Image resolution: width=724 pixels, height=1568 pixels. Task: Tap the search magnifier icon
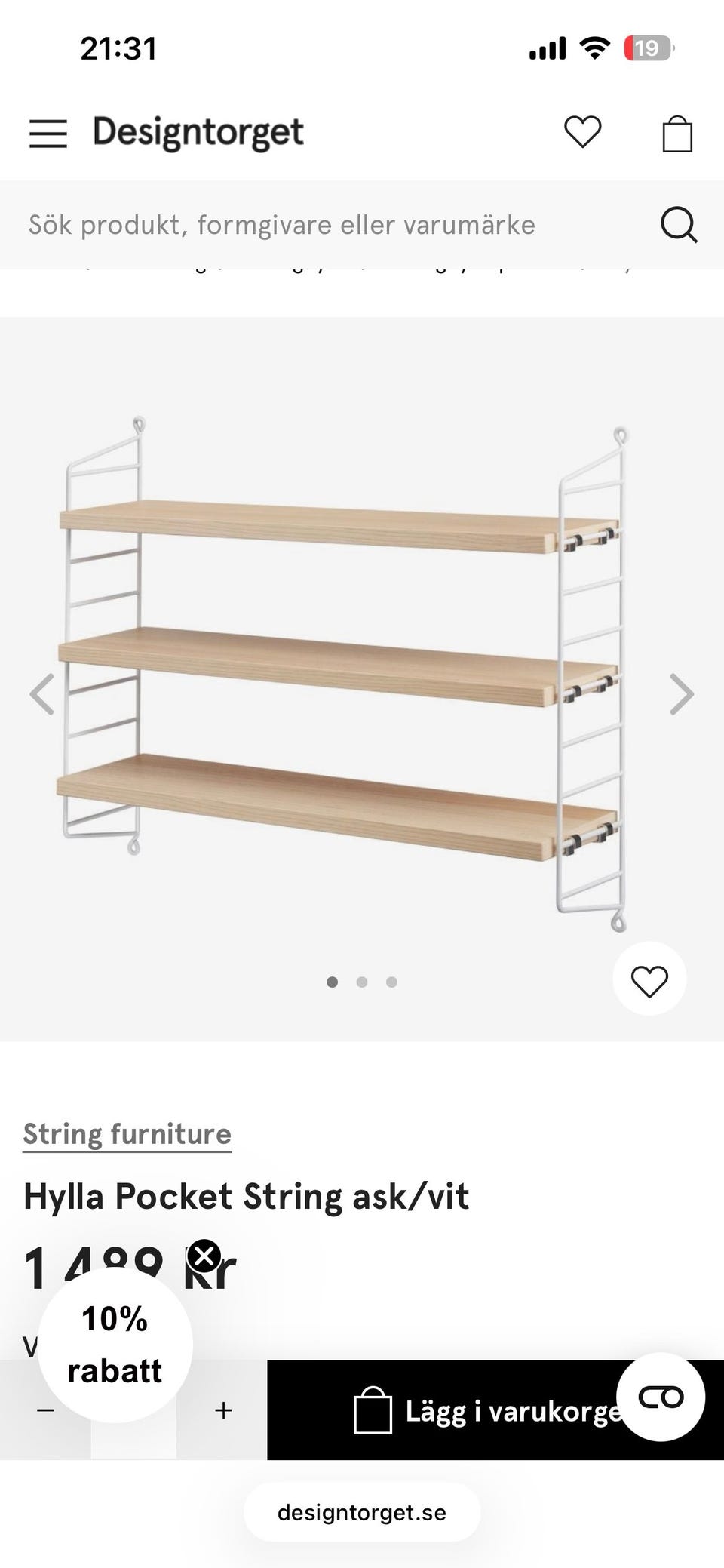tap(679, 225)
